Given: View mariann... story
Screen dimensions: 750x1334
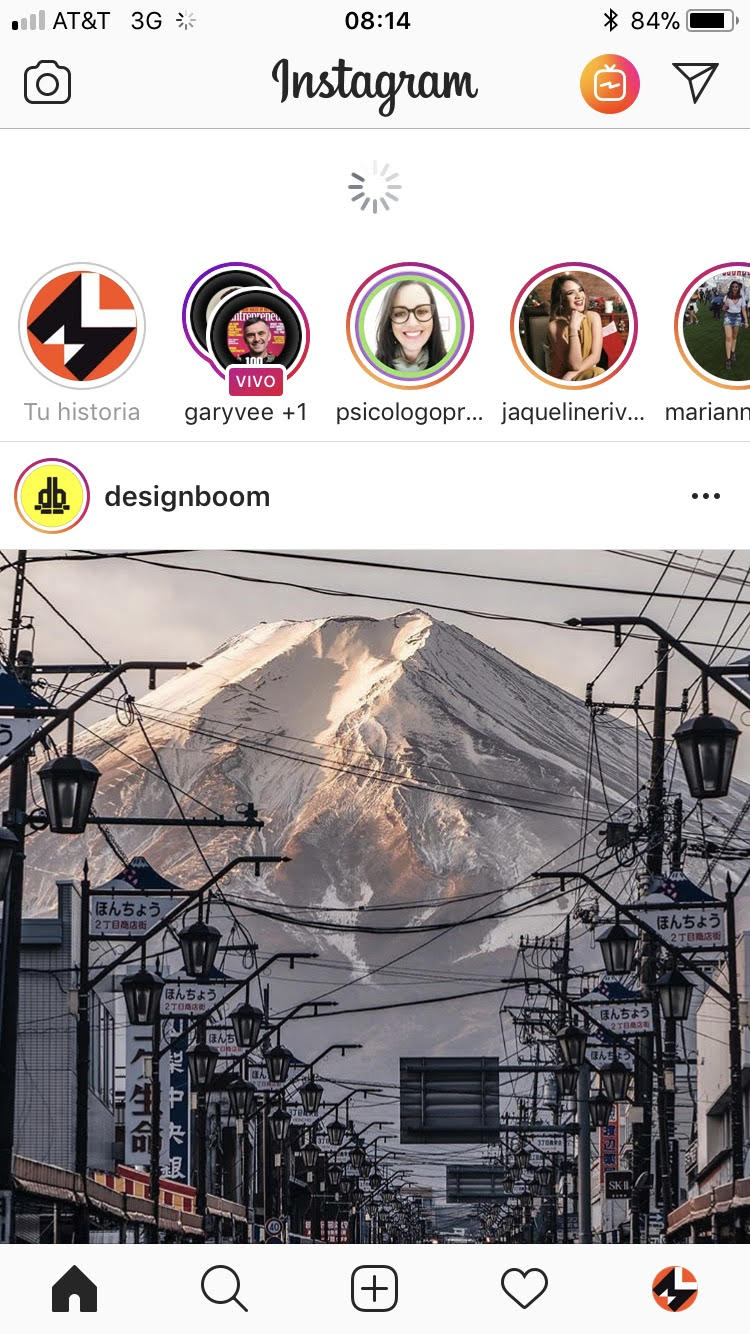Looking at the screenshot, I should 718,326.
